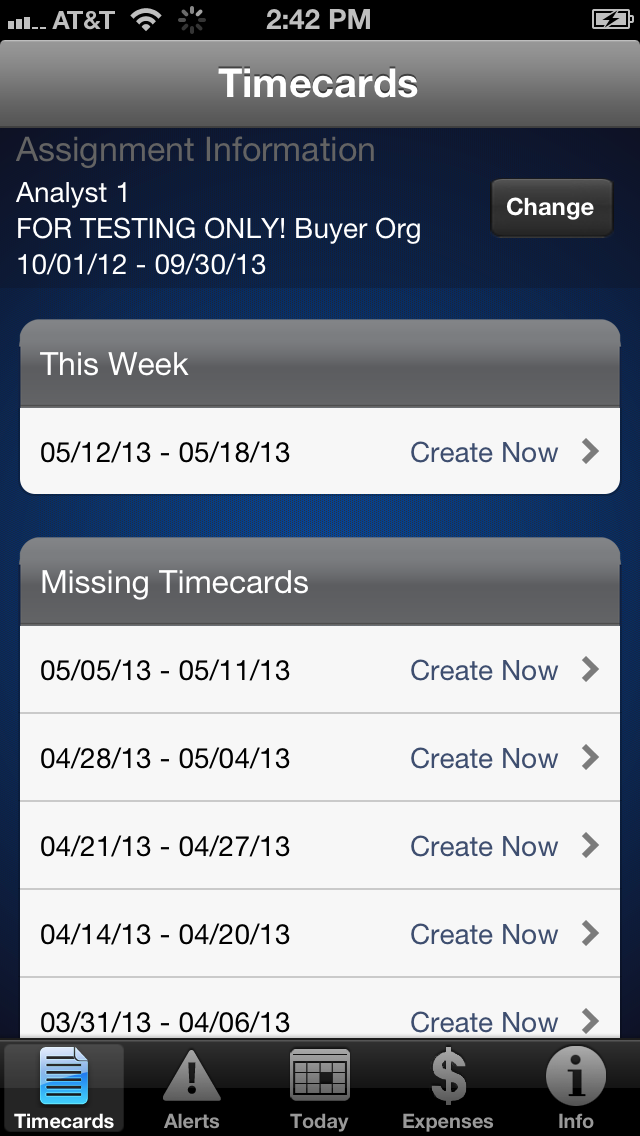
Task: Go to the Today tab
Action: [x=320, y=1089]
